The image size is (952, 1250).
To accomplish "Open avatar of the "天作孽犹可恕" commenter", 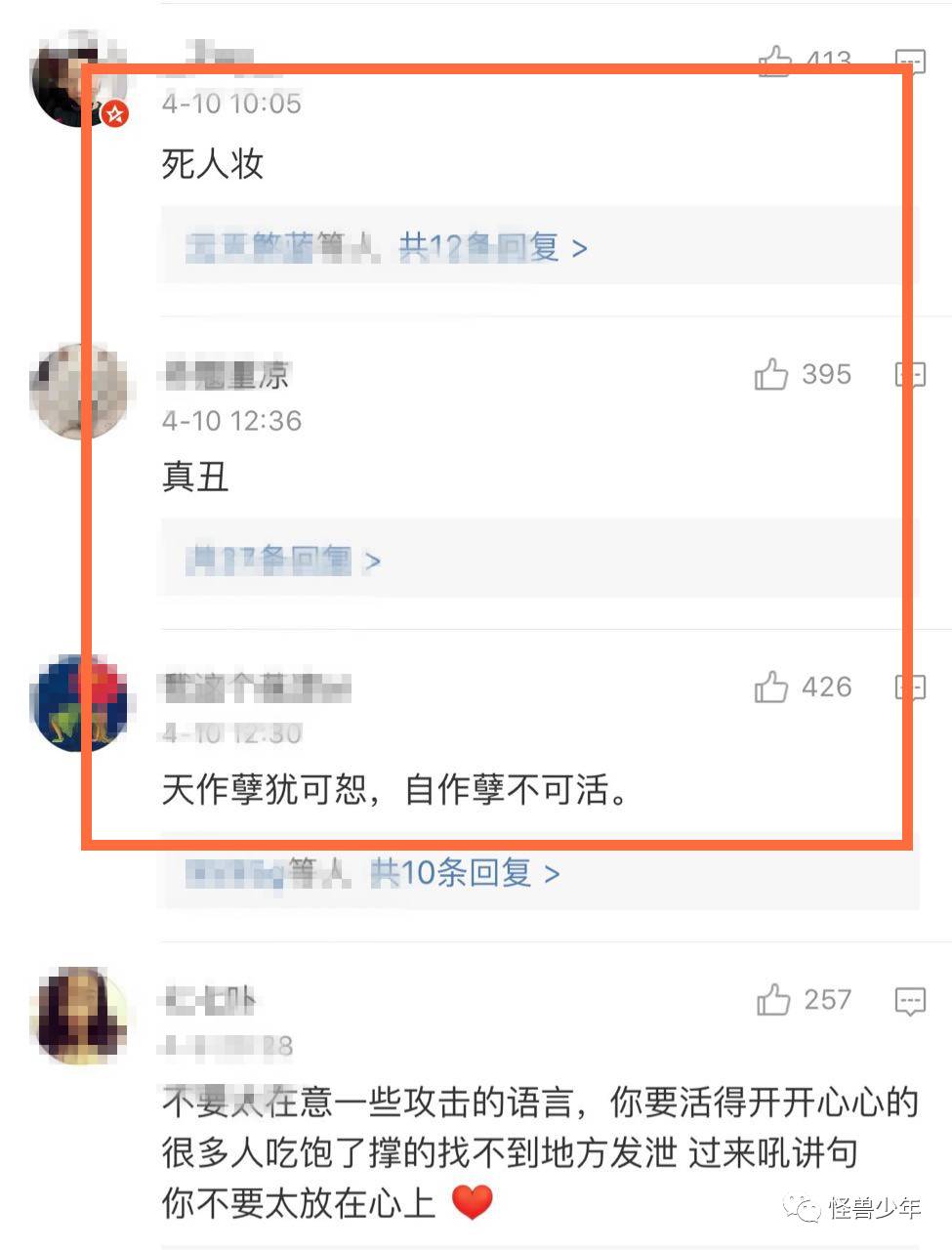I will 78,703.
